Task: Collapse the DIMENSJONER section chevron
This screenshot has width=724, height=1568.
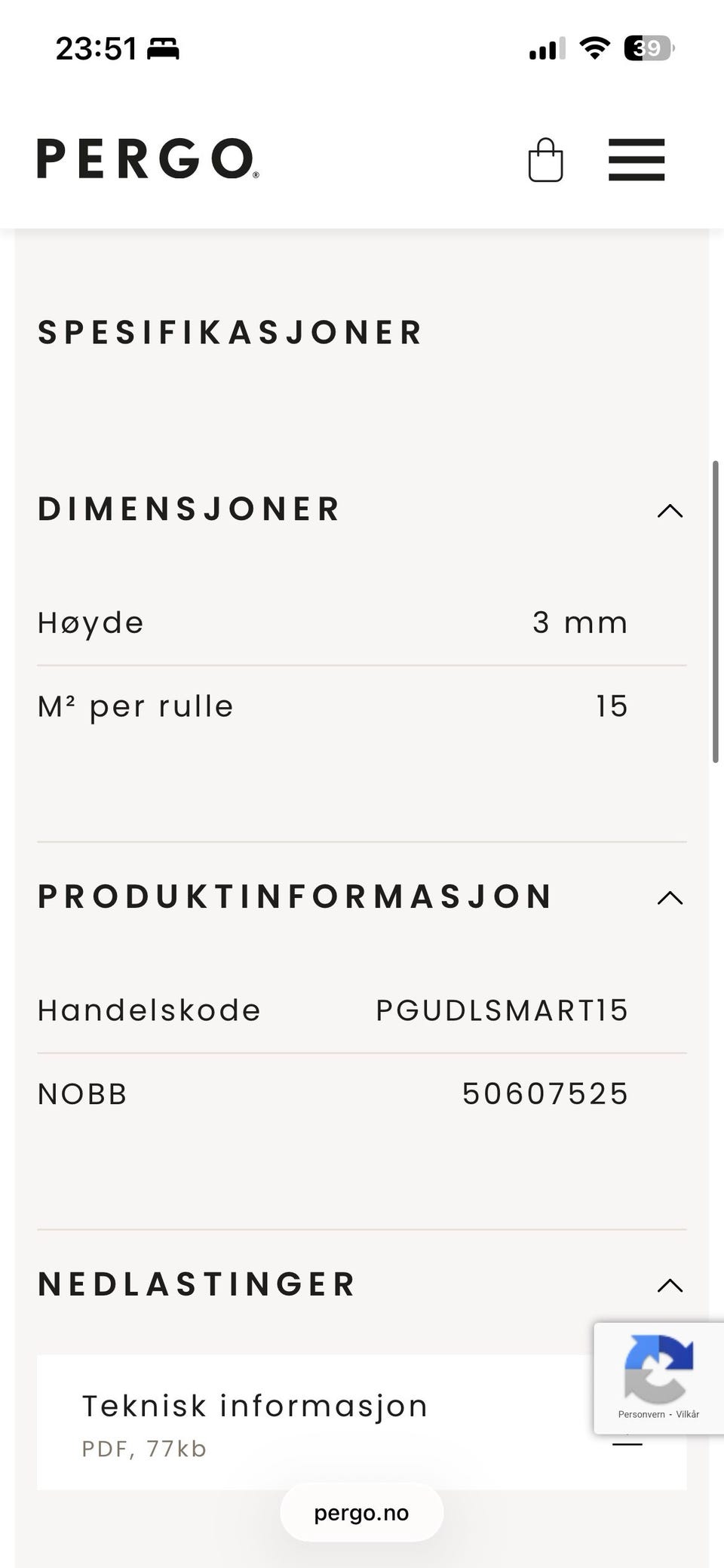Action: click(668, 511)
